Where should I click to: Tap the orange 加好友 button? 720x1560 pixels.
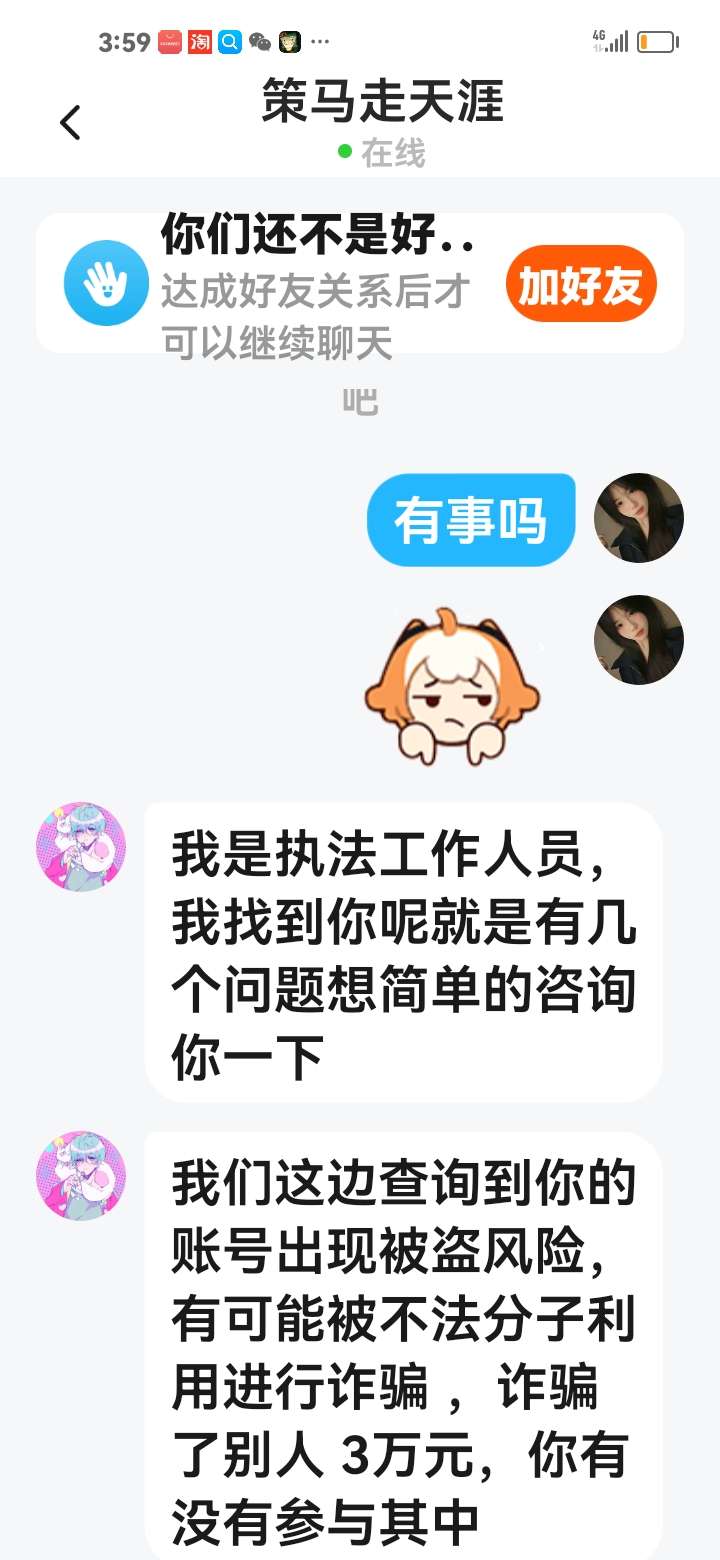(x=580, y=284)
